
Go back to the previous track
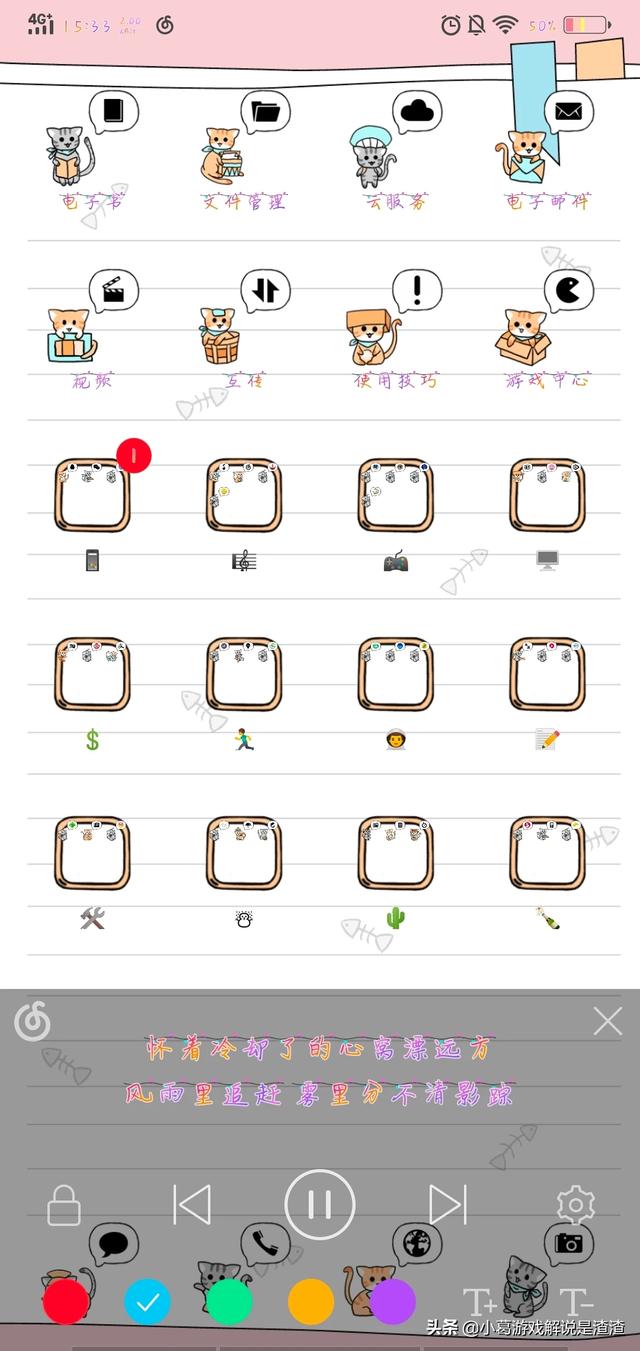pyautogui.click(x=192, y=1205)
